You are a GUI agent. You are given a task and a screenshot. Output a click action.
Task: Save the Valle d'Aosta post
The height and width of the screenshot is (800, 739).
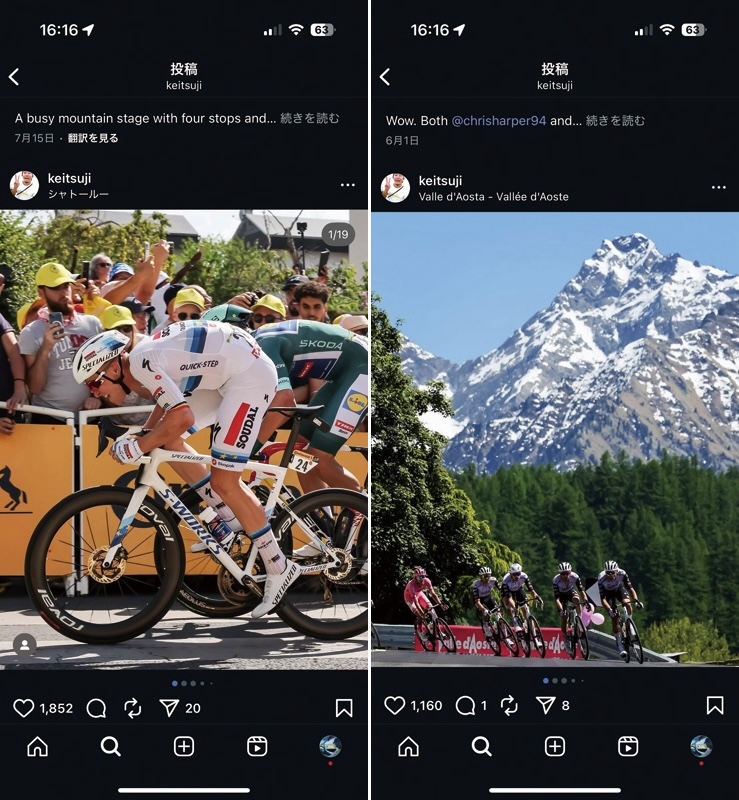pos(715,706)
